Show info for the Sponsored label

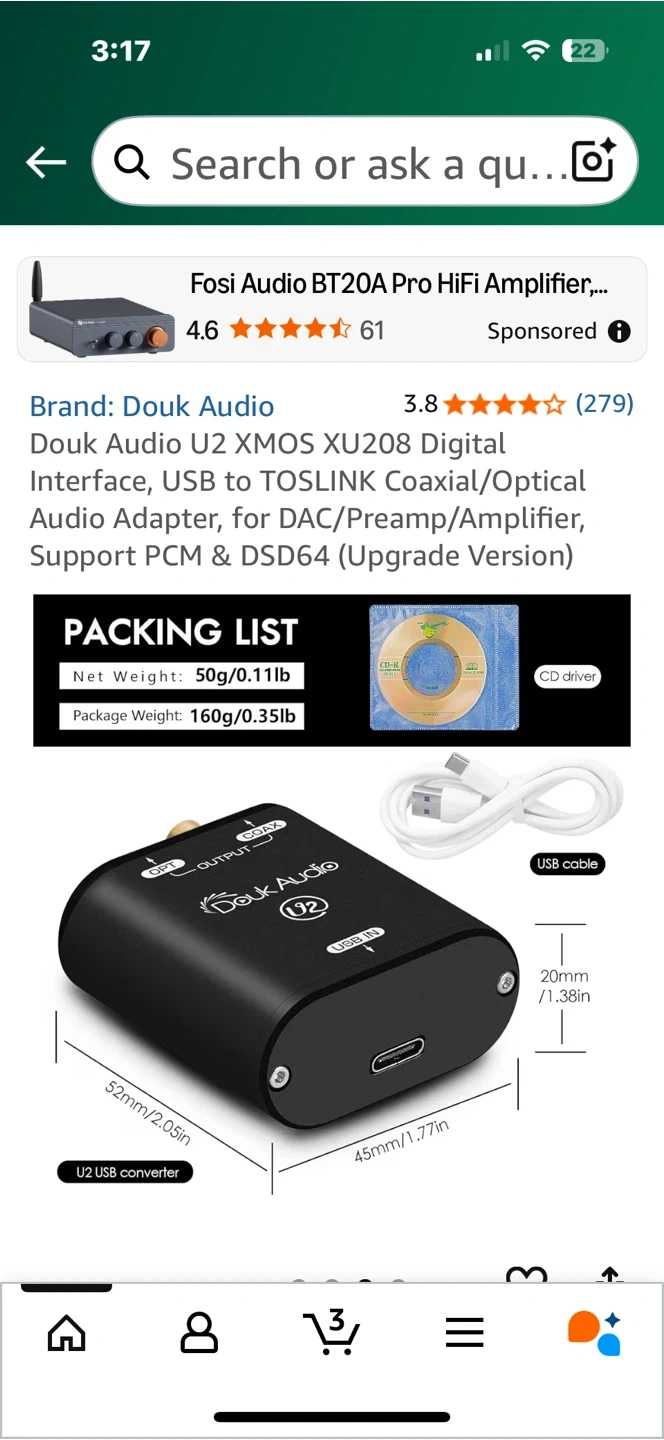tap(620, 332)
